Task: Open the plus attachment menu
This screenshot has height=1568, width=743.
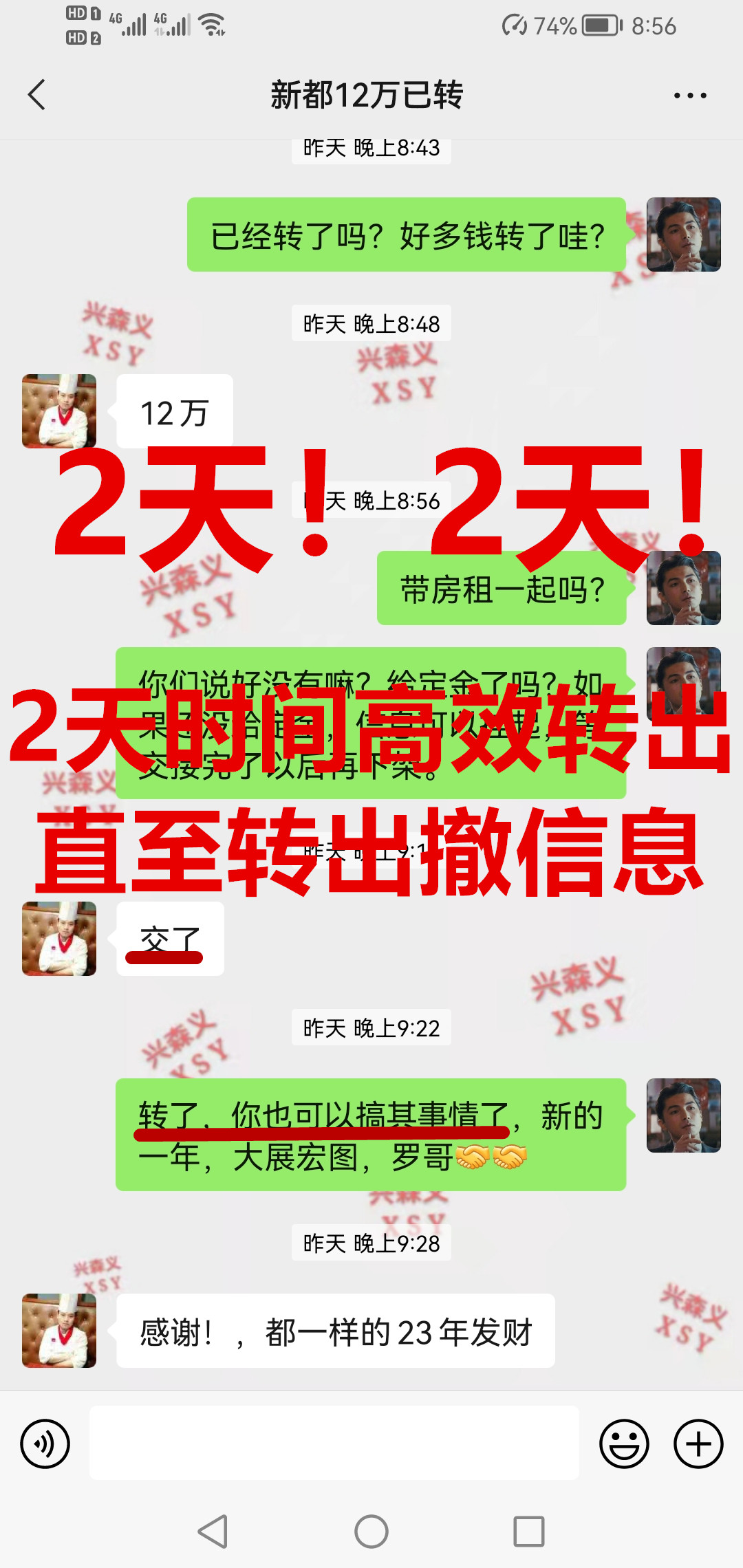Action: tap(698, 1444)
